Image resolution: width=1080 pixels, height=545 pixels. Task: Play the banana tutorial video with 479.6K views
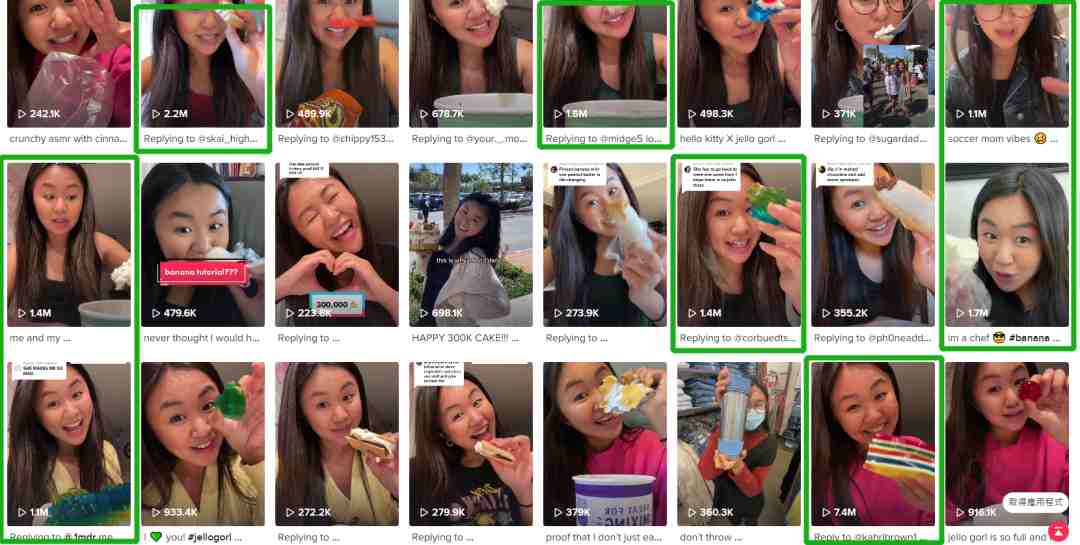point(203,245)
